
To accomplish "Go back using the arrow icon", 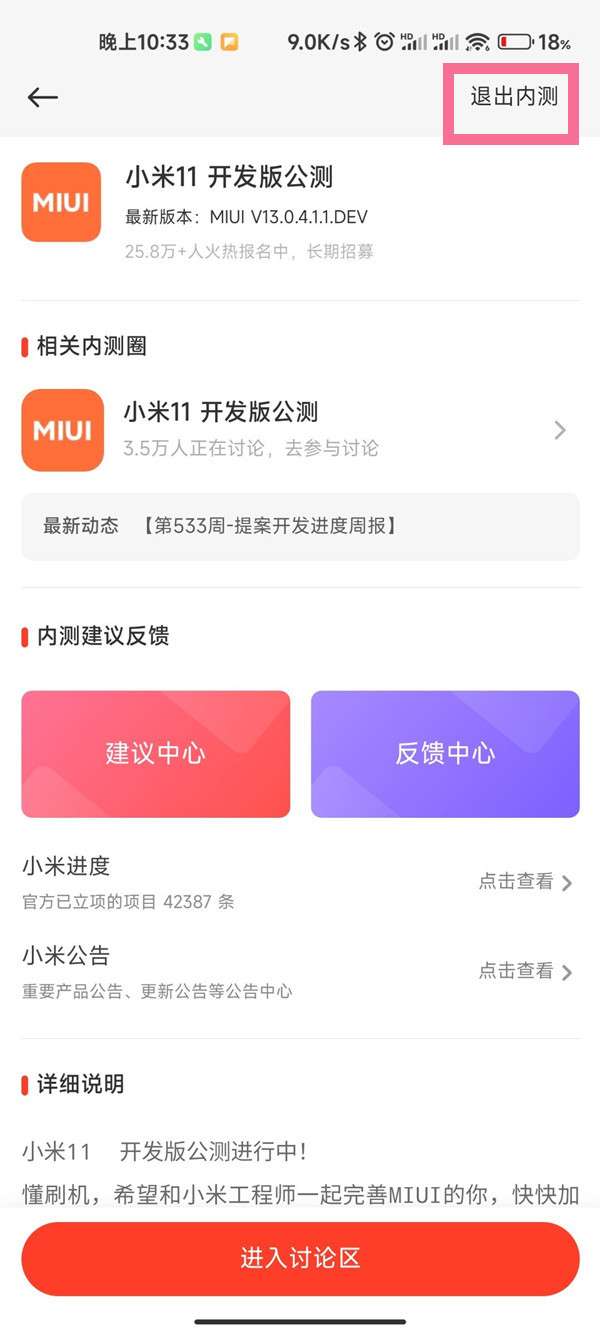I will click(43, 97).
